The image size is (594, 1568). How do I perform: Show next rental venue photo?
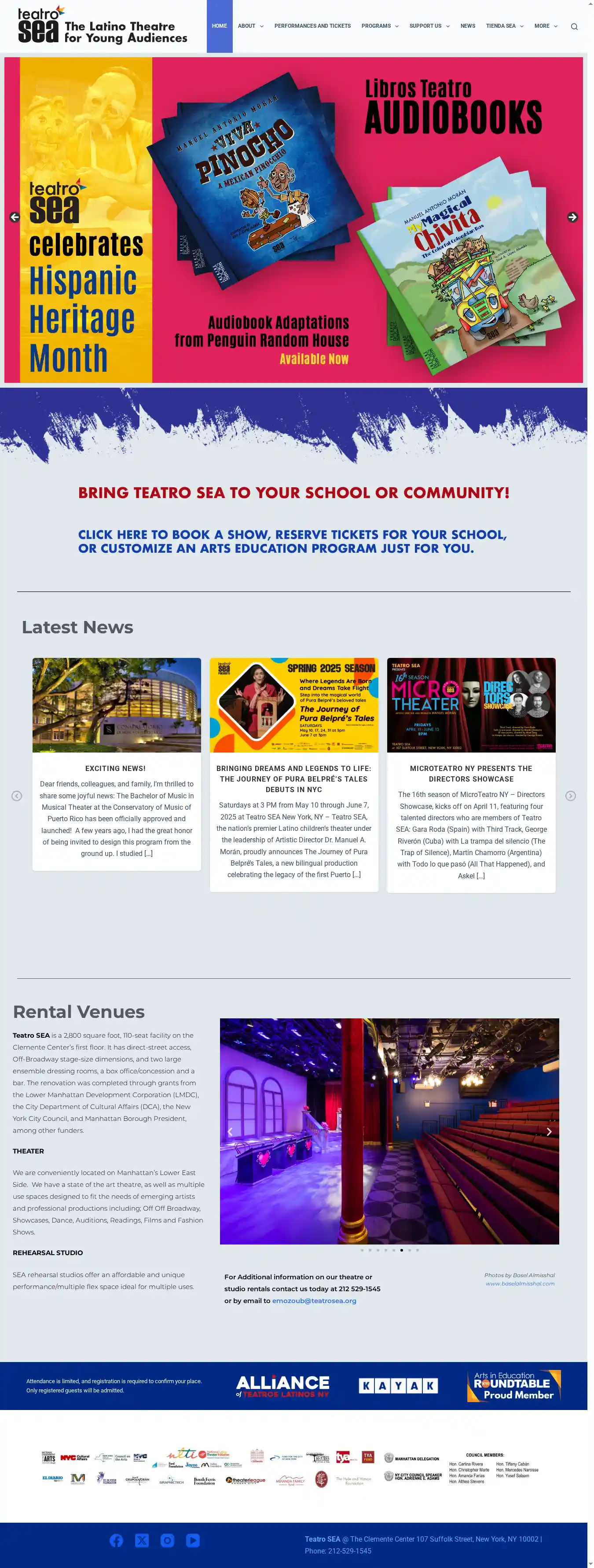[x=548, y=1131]
